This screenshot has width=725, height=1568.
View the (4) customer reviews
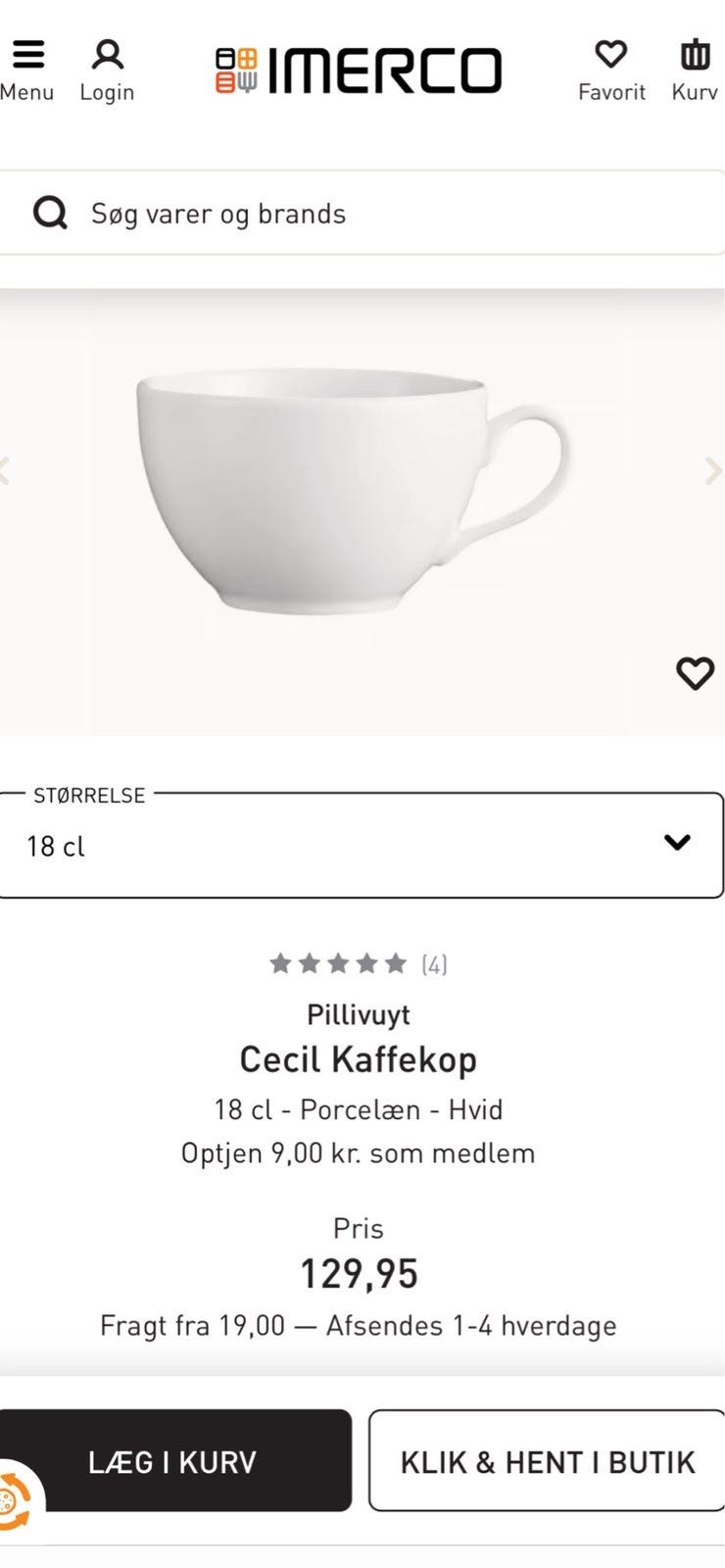click(432, 963)
